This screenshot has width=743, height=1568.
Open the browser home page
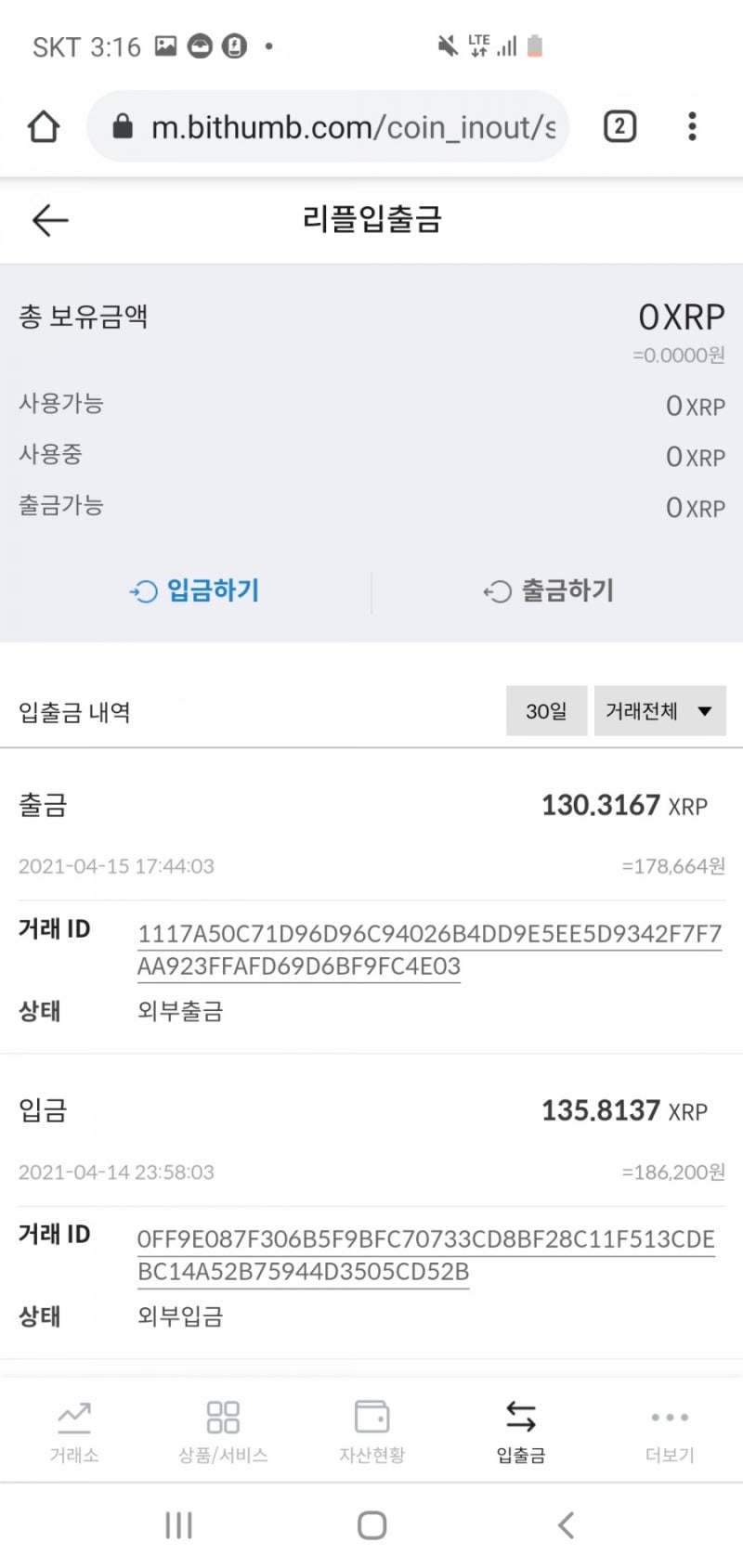(44, 126)
